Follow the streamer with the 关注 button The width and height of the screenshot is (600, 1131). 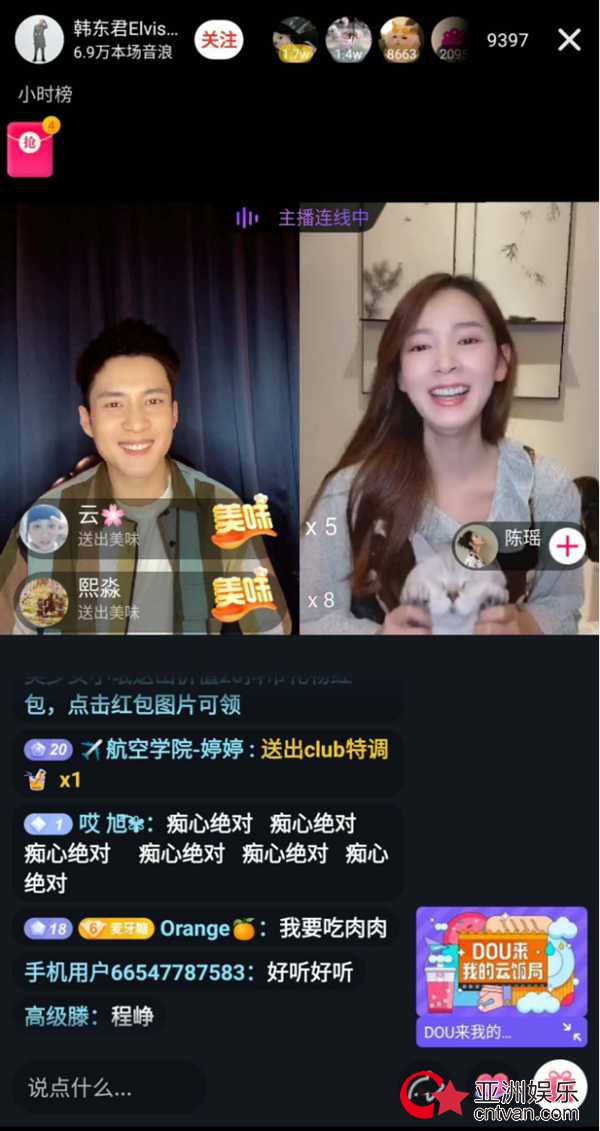point(219,40)
